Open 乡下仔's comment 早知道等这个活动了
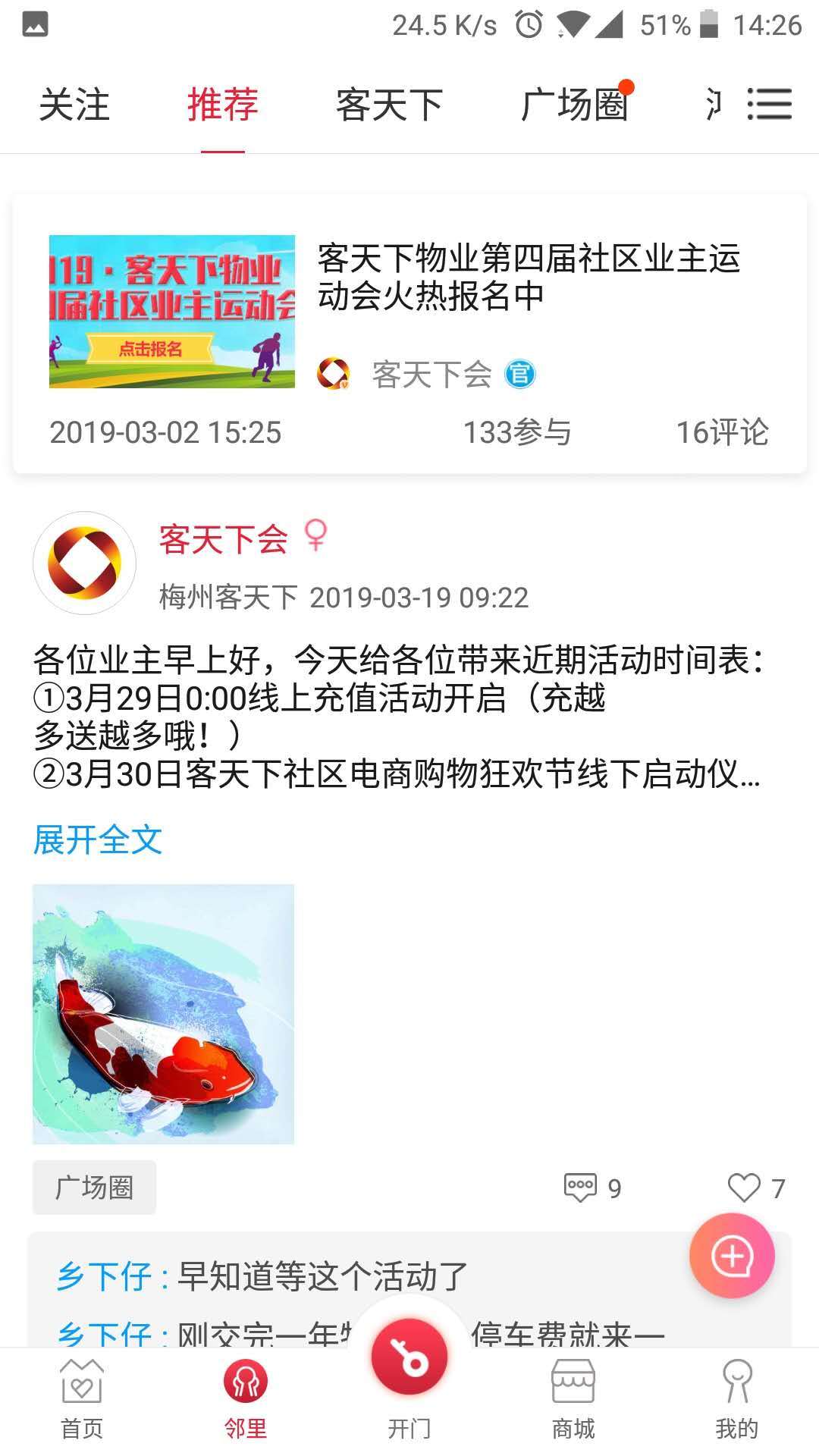 point(322,1276)
